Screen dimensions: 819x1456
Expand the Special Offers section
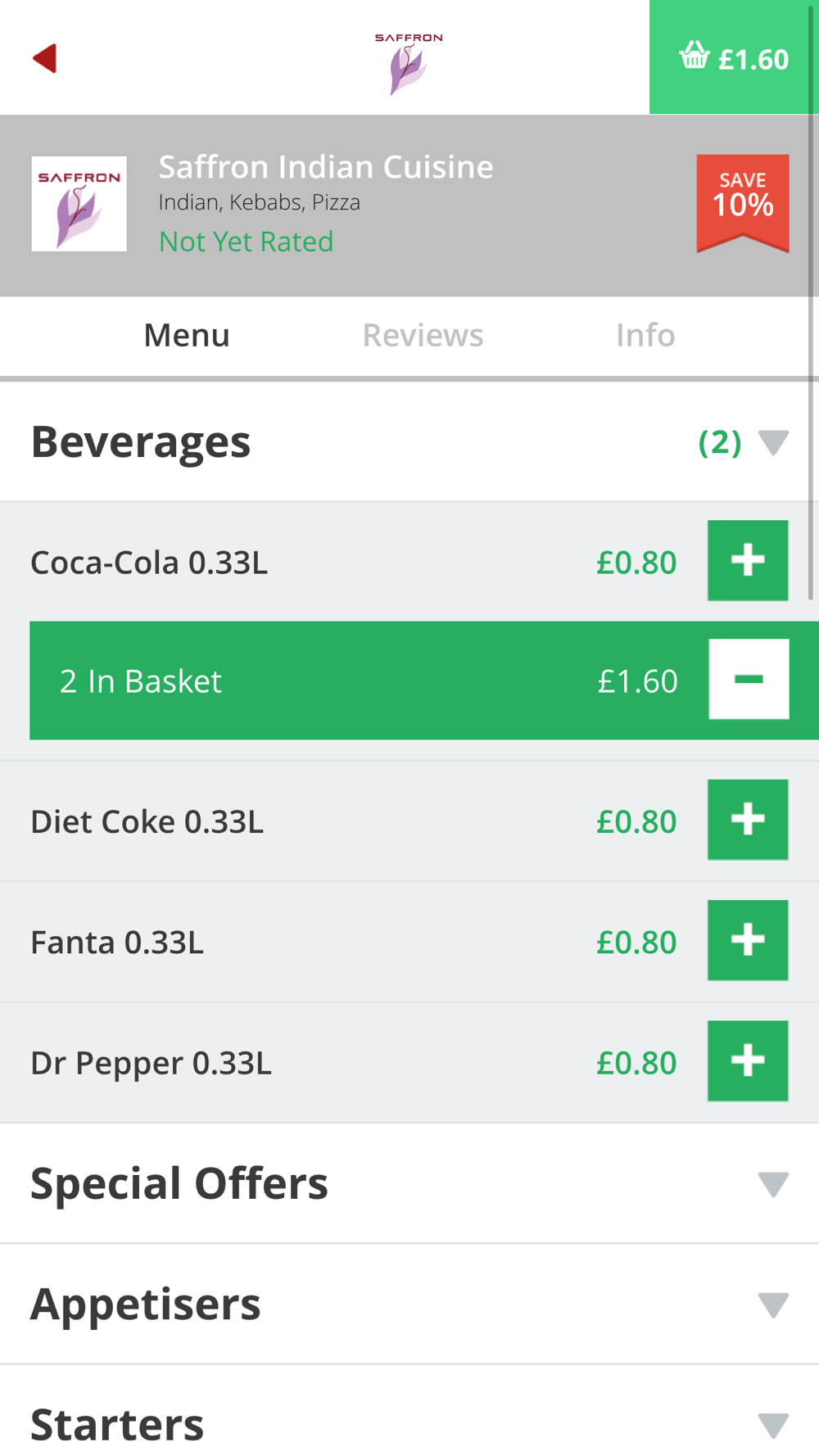772,1184
